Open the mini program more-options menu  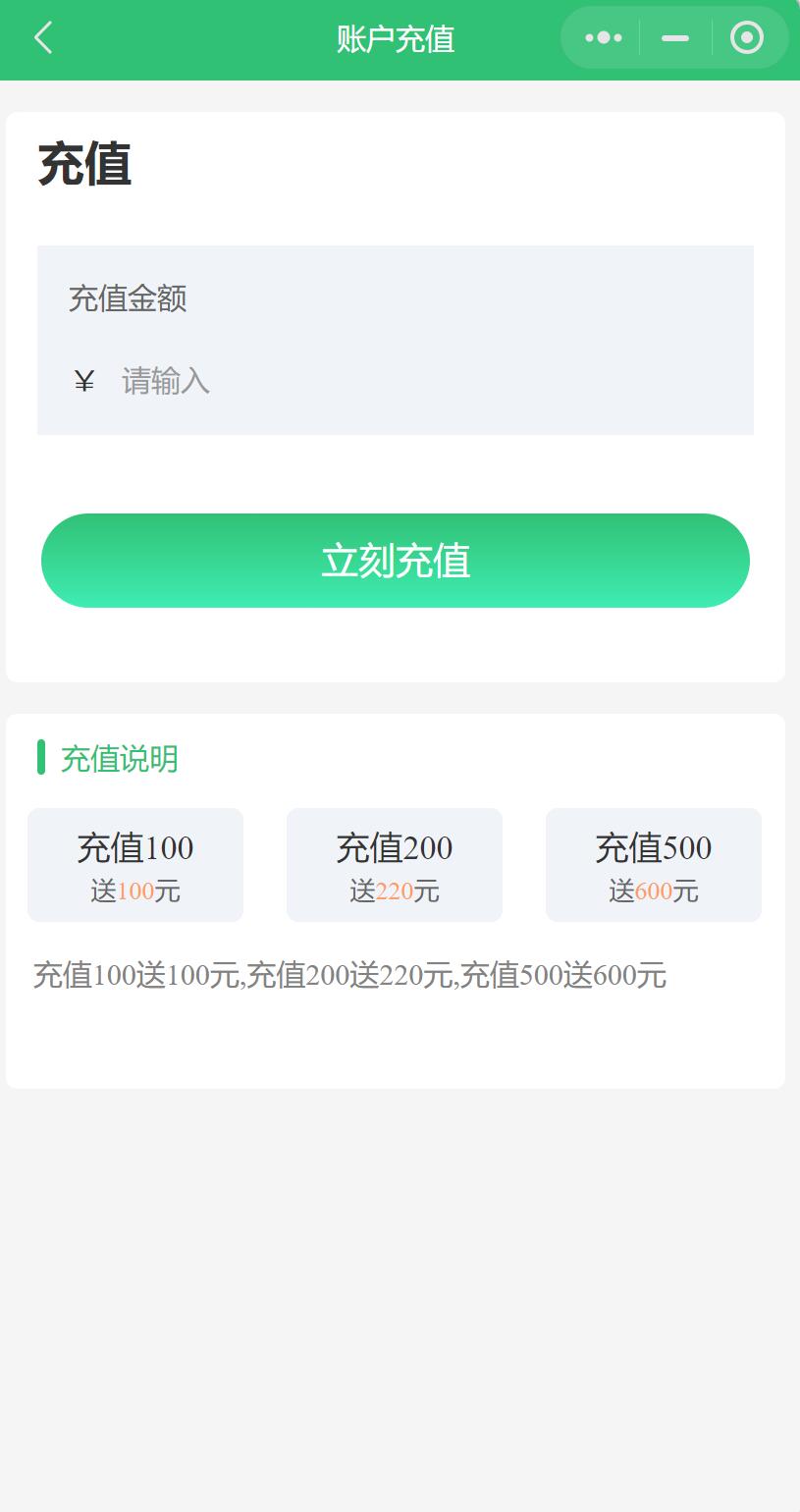[x=603, y=38]
